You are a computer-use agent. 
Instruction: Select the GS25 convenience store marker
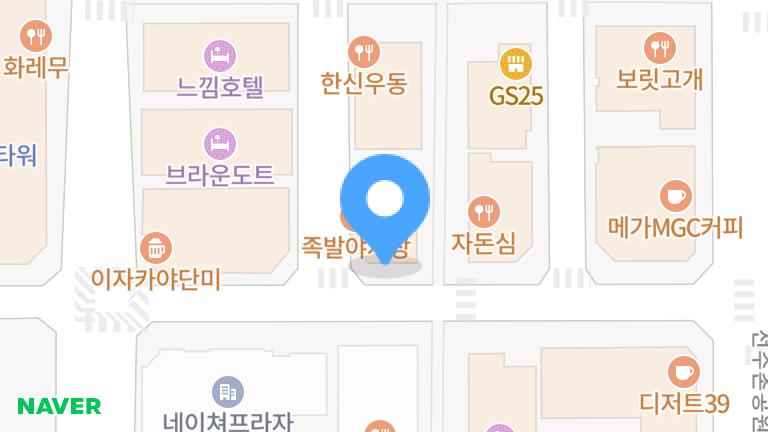515,63
